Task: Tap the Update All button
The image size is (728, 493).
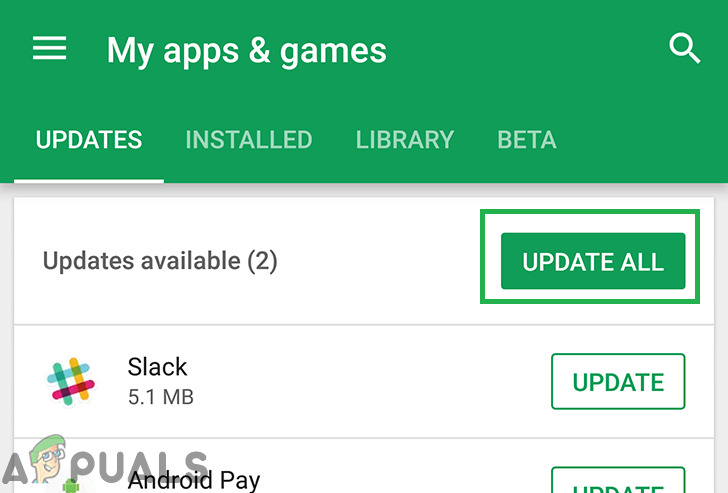Action: click(593, 262)
